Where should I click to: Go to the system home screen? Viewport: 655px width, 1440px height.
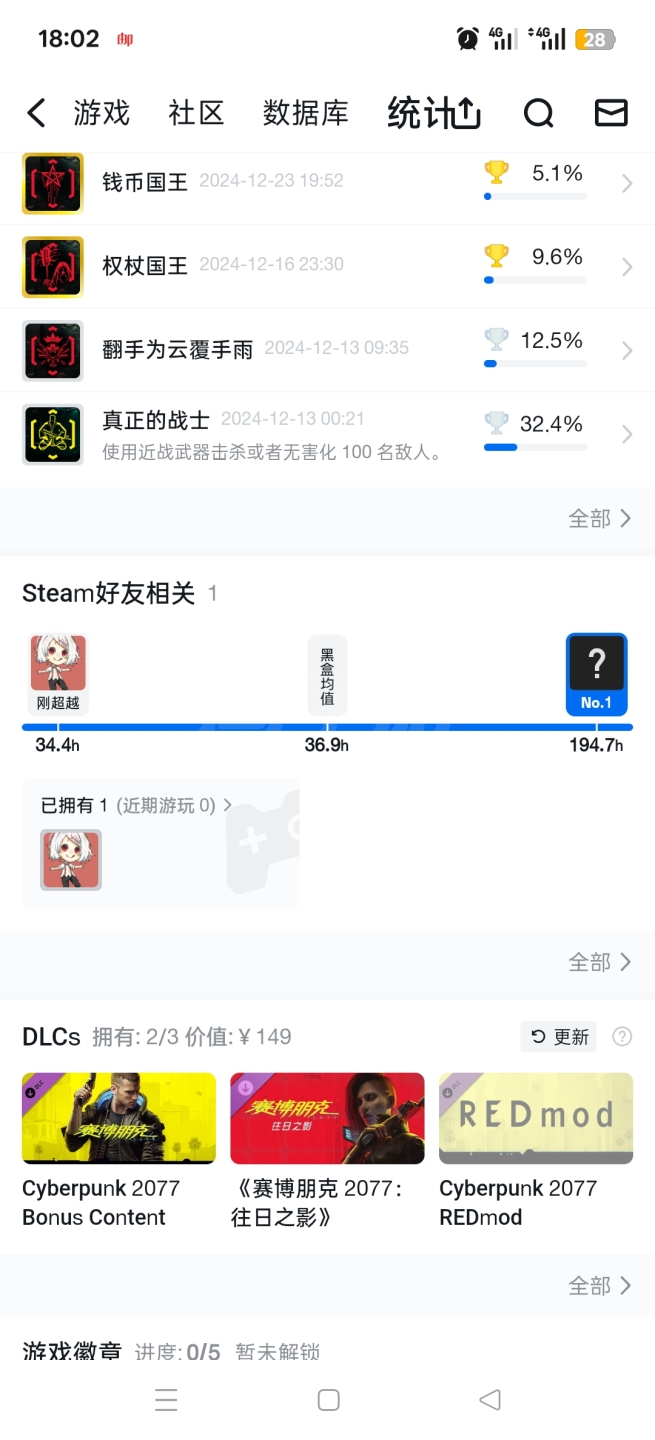pos(328,1400)
